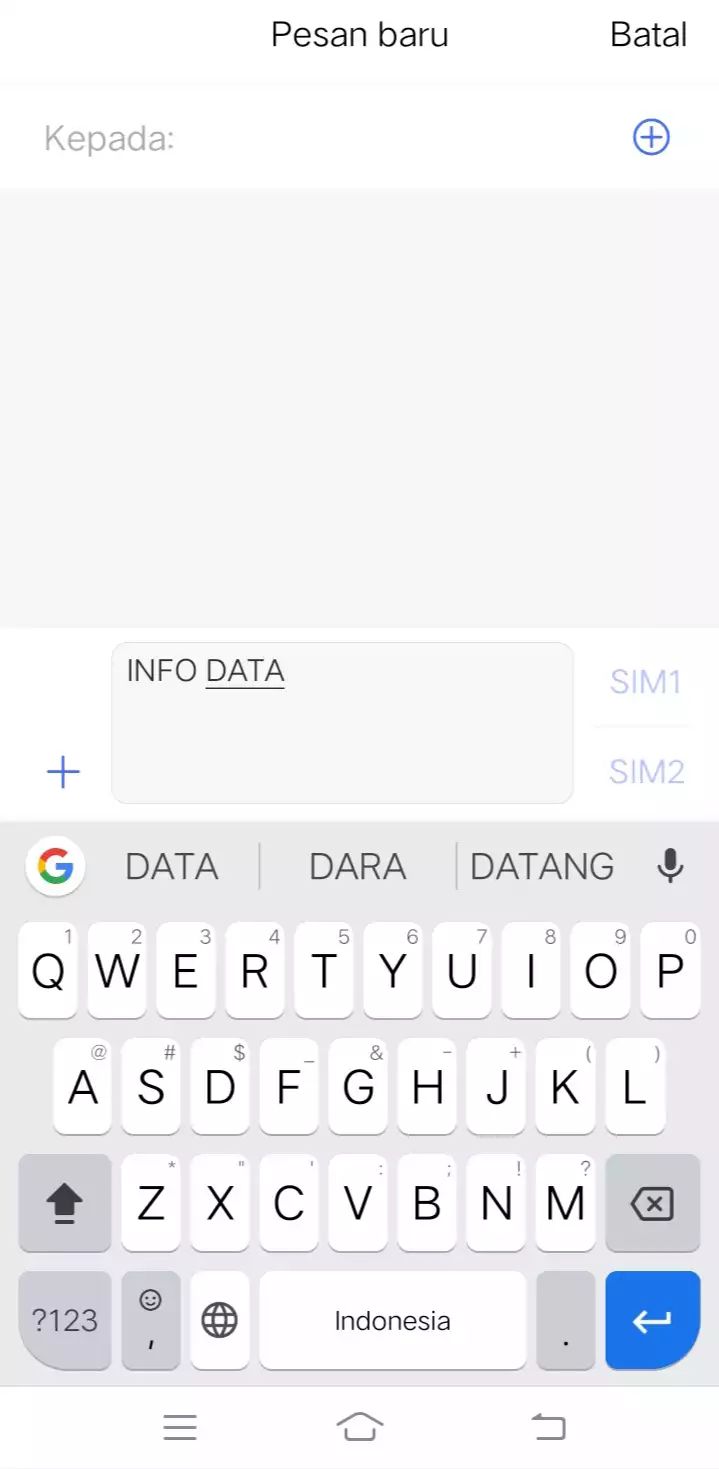Switch to the ?123 symbols keyboard
Viewport: 719px width, 1469px height.
tap(65, 1321)
